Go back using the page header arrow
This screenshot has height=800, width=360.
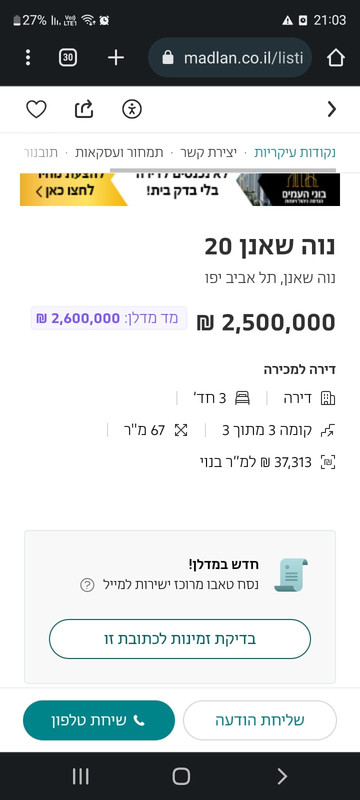332,109
